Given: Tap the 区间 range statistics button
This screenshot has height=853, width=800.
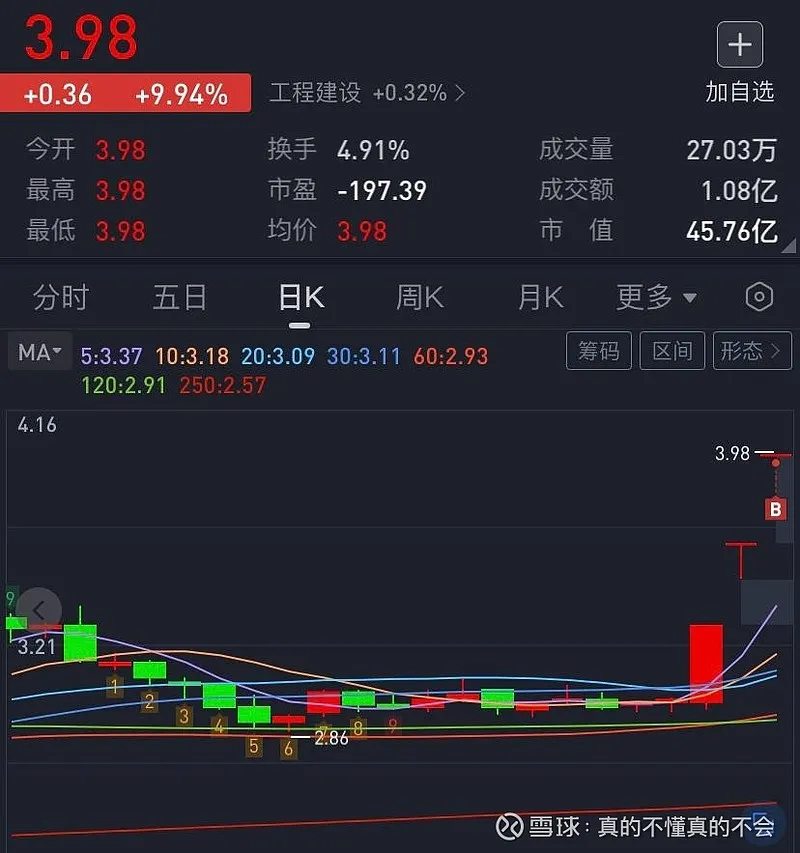Looking at the screenshot, I should tap(672, 351).
